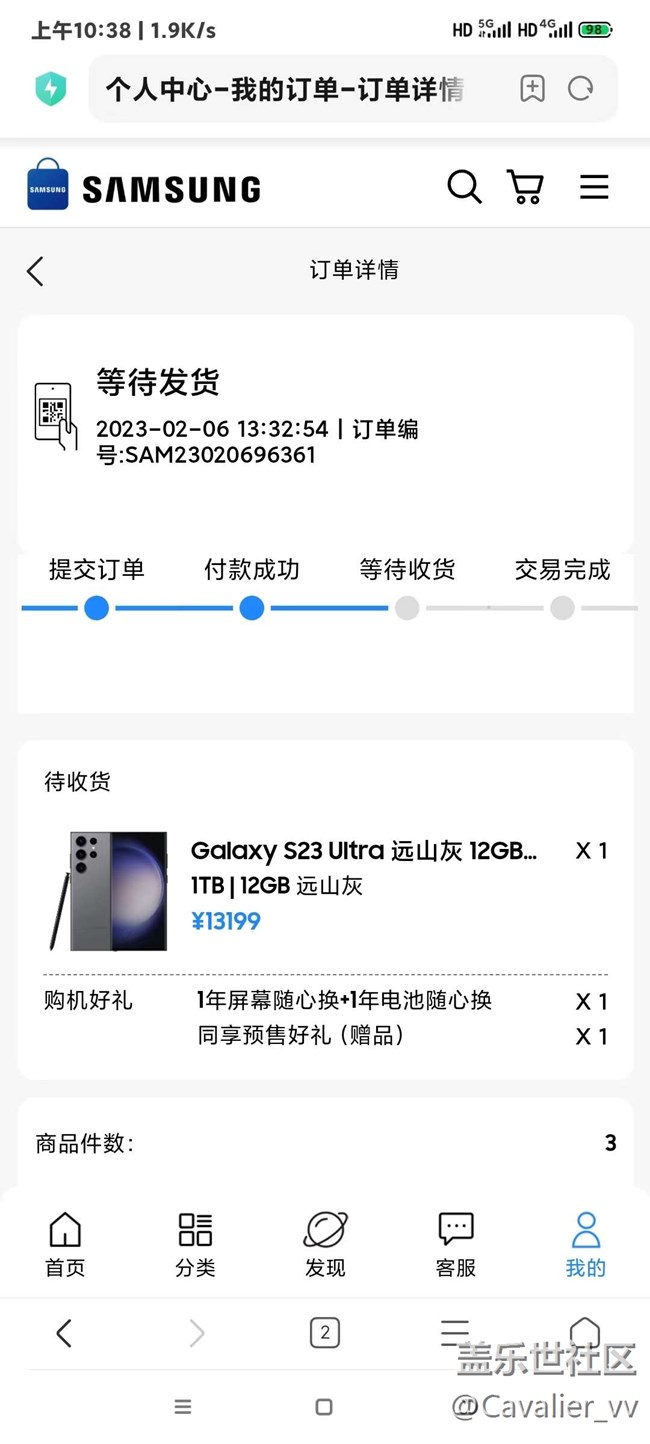Go back from order details
Viewport: 650px width, 1444px height.
click(x=36, y=271)
